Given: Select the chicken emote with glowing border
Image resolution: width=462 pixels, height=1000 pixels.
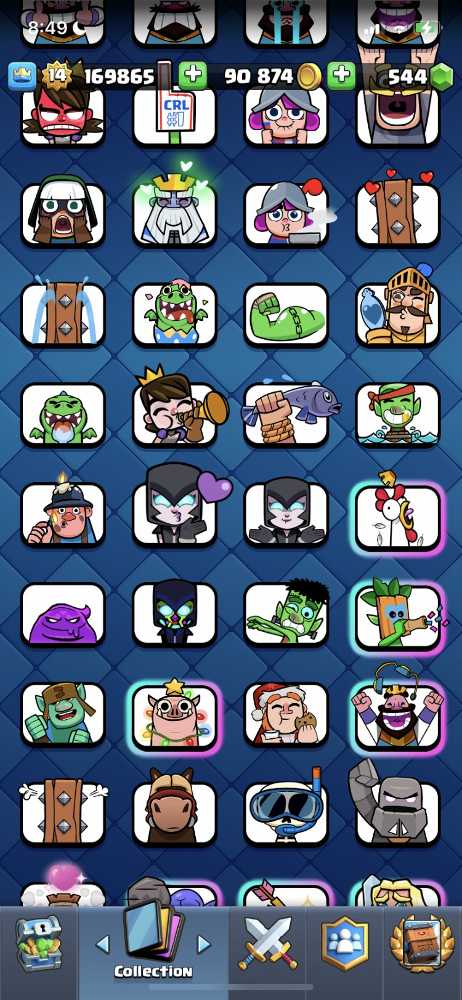Looking at the screenshot, I should pos(398,515).
